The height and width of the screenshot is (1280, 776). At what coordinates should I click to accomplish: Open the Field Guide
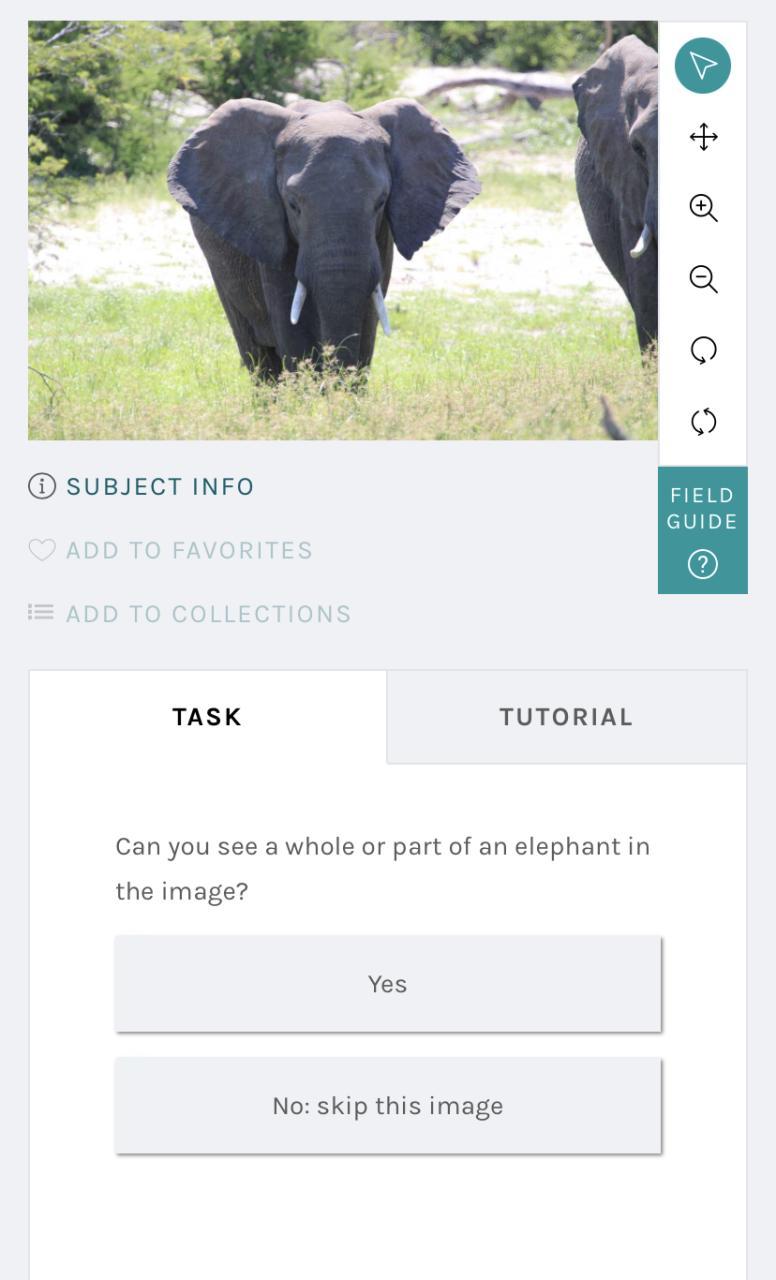[702, 529]
